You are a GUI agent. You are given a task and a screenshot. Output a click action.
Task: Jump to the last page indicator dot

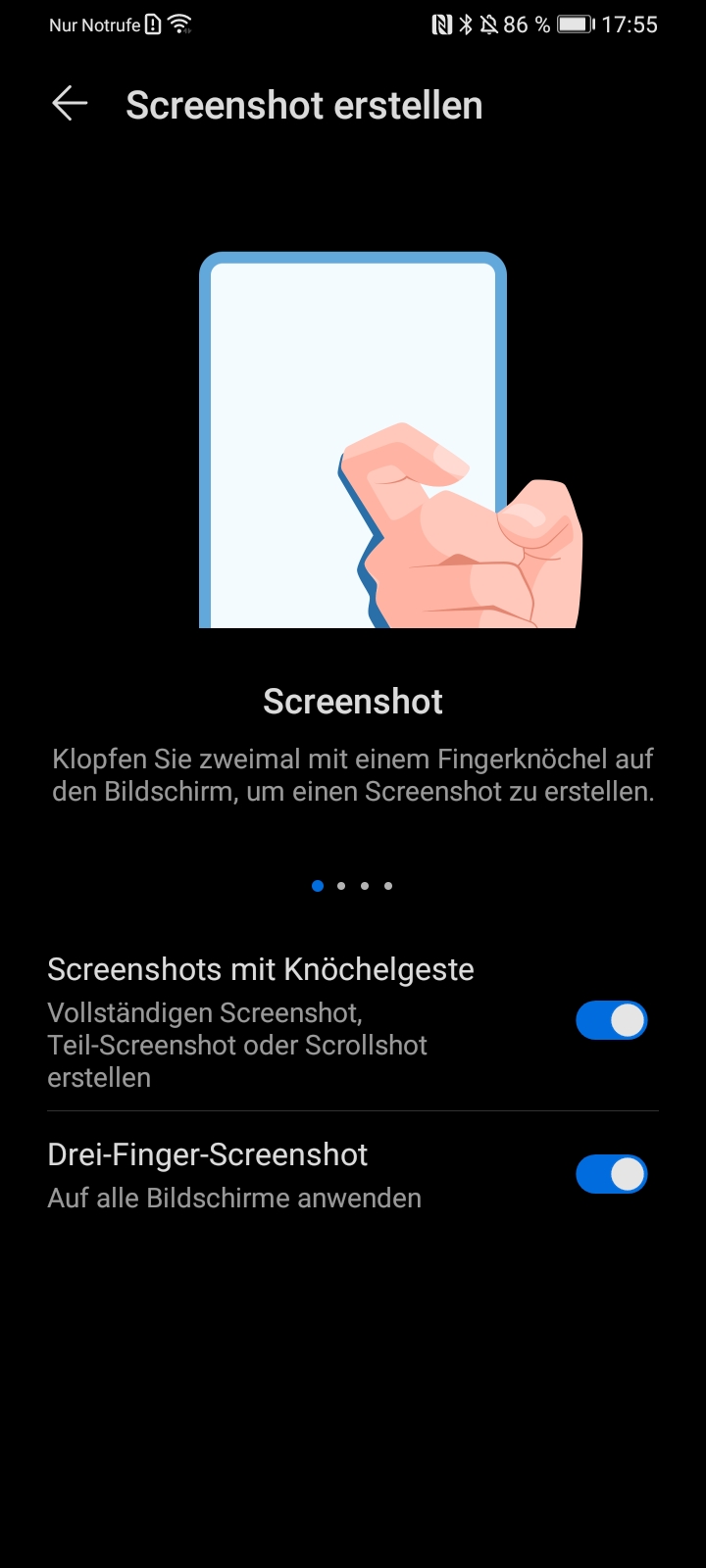click(x=388, y=885)
